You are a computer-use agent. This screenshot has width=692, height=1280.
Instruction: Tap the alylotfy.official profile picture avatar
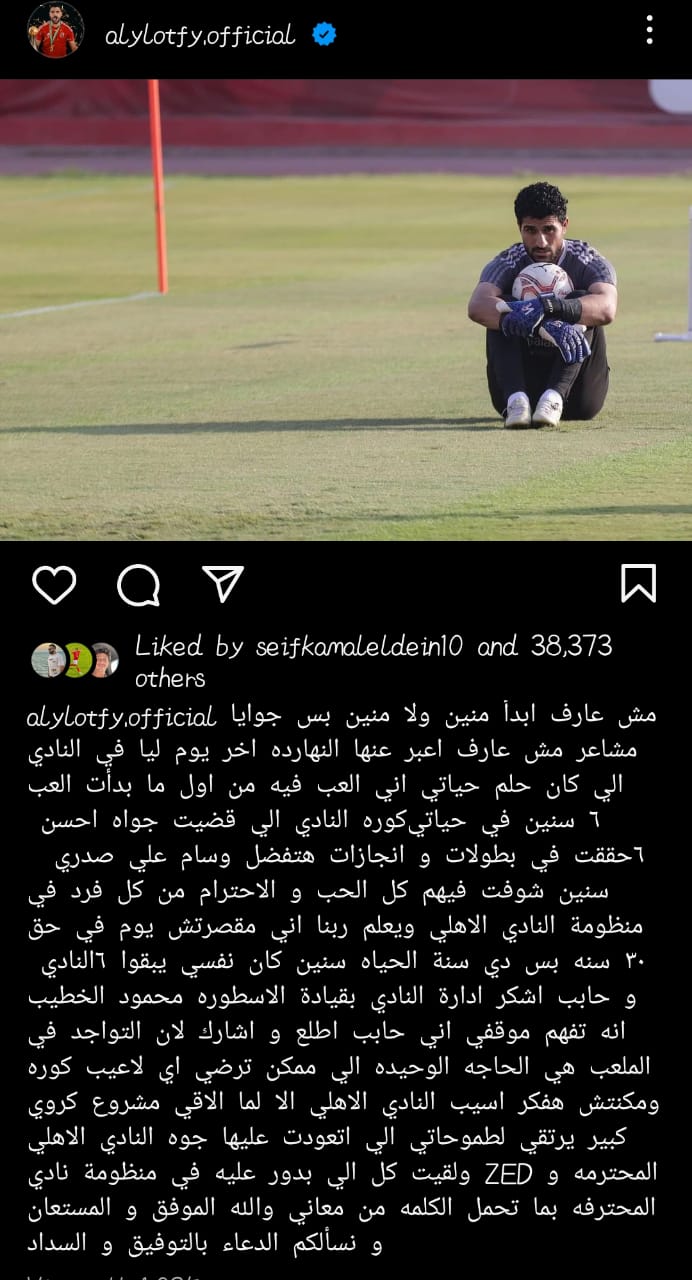55,31
